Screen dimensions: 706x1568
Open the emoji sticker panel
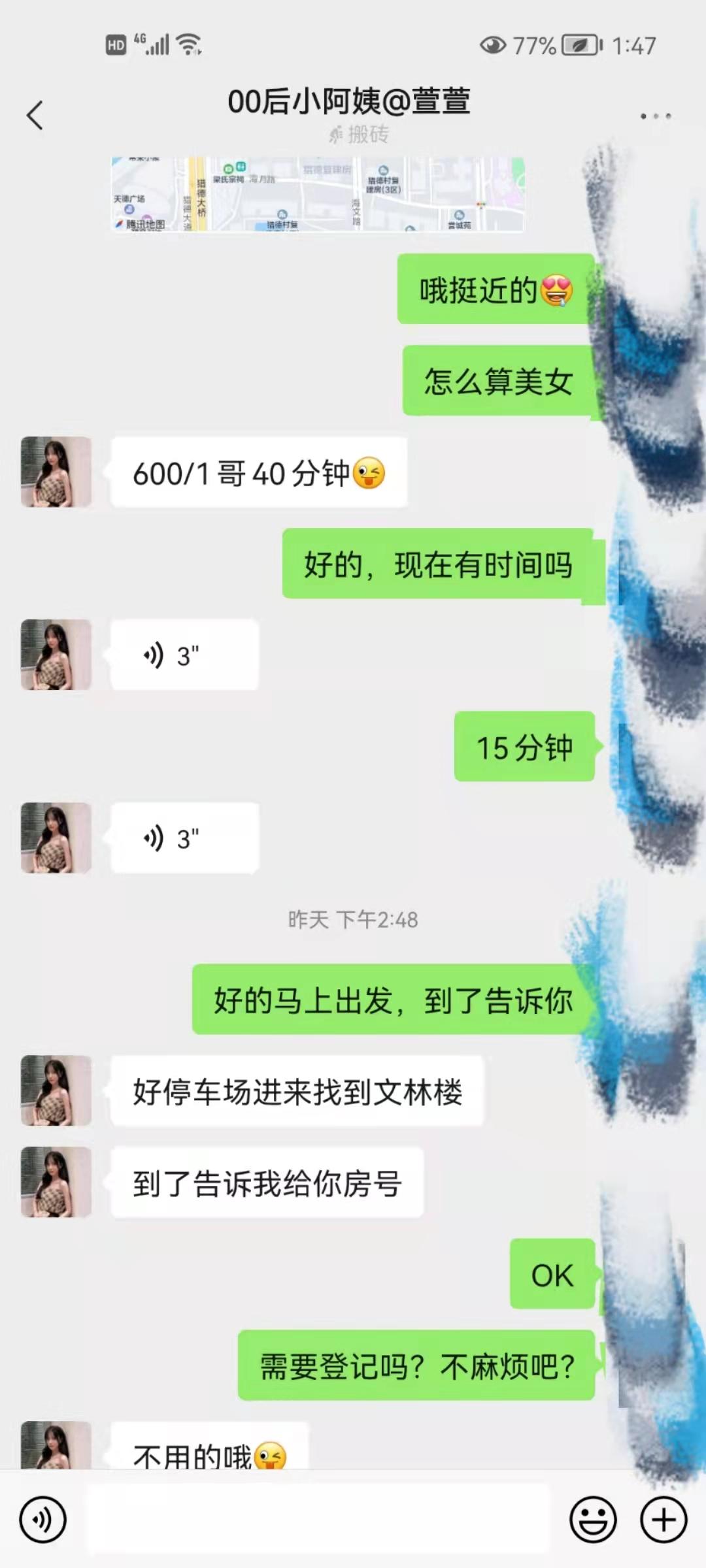point(593,1520)
